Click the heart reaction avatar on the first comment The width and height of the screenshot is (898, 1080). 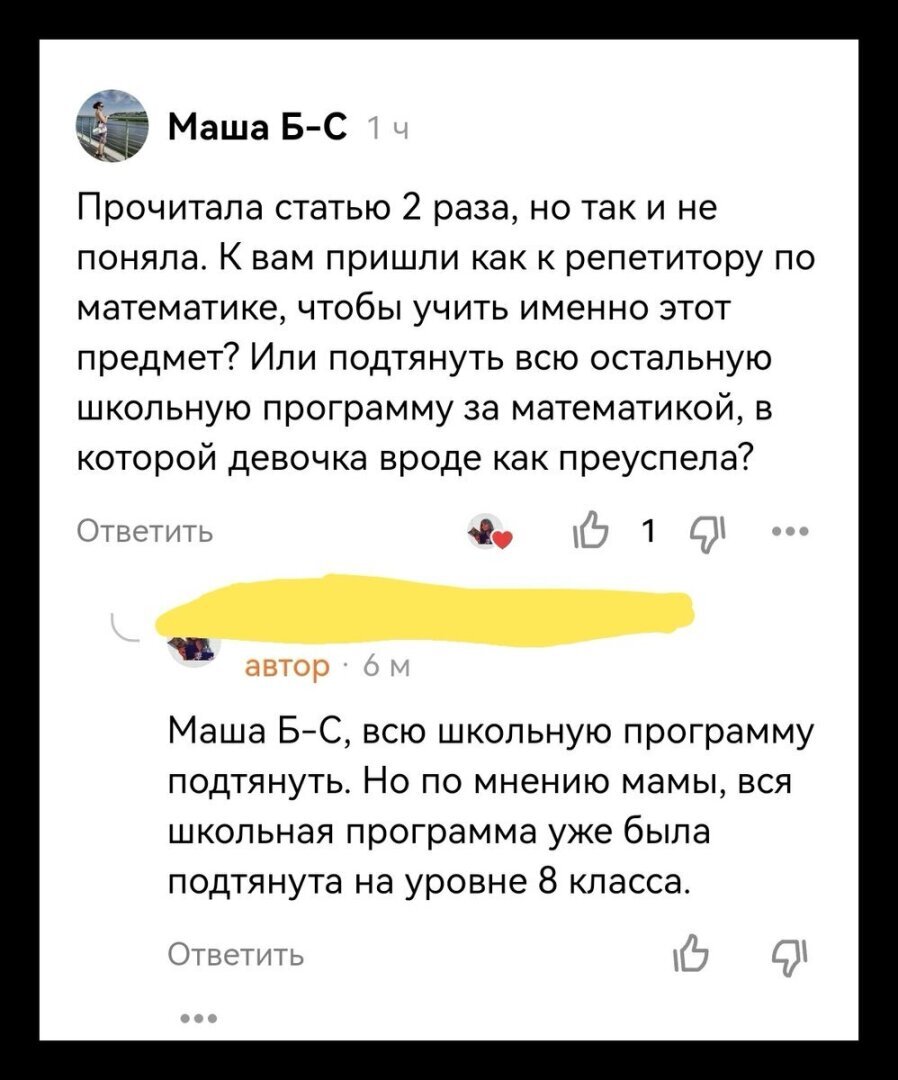[x=485, y=533]
